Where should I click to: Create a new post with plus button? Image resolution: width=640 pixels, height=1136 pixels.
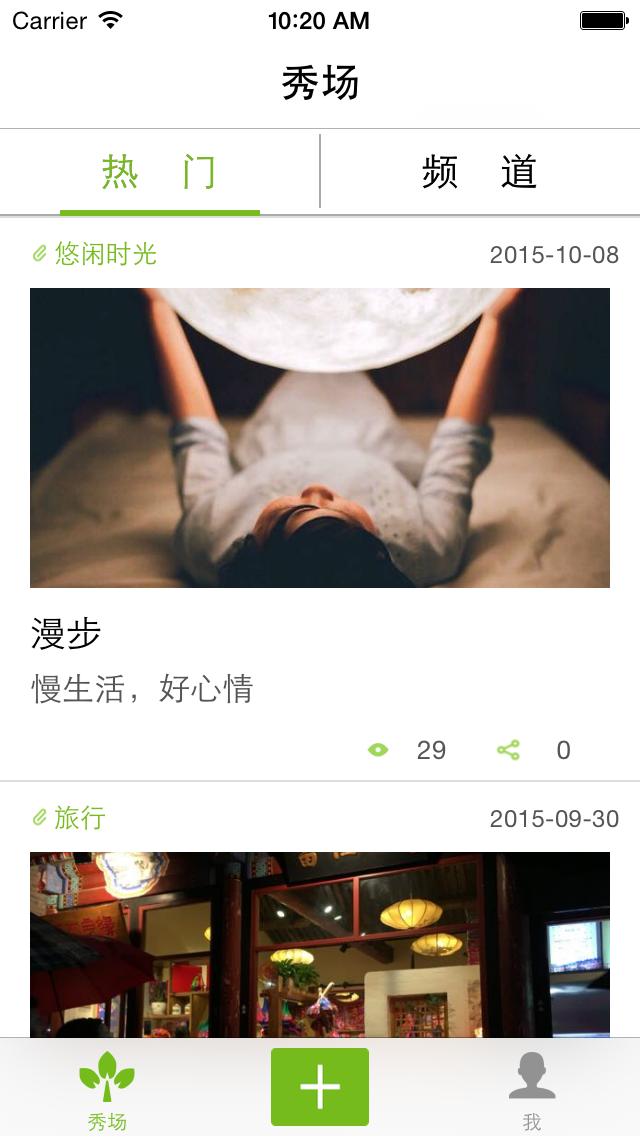point(320,1087)
